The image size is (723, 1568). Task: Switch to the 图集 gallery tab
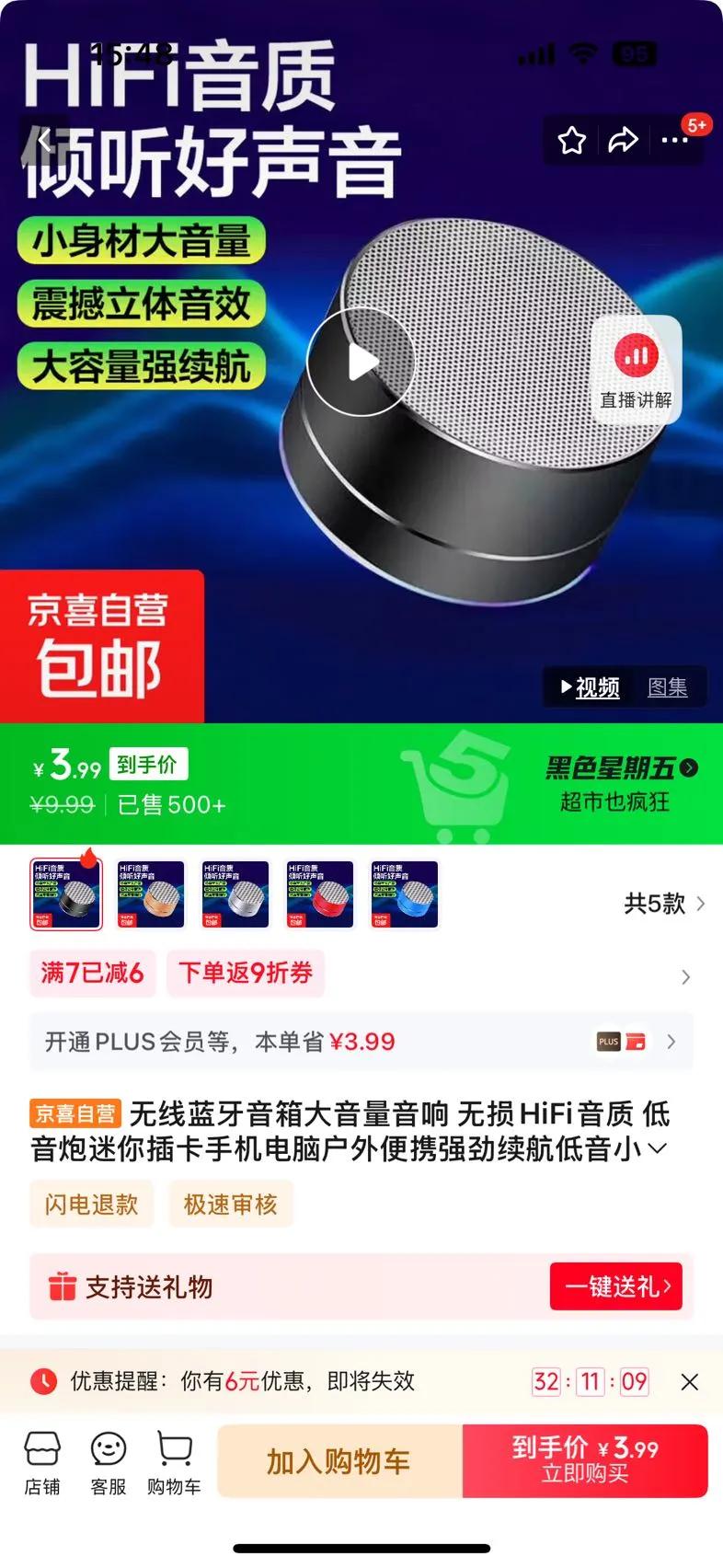(667, 687)
